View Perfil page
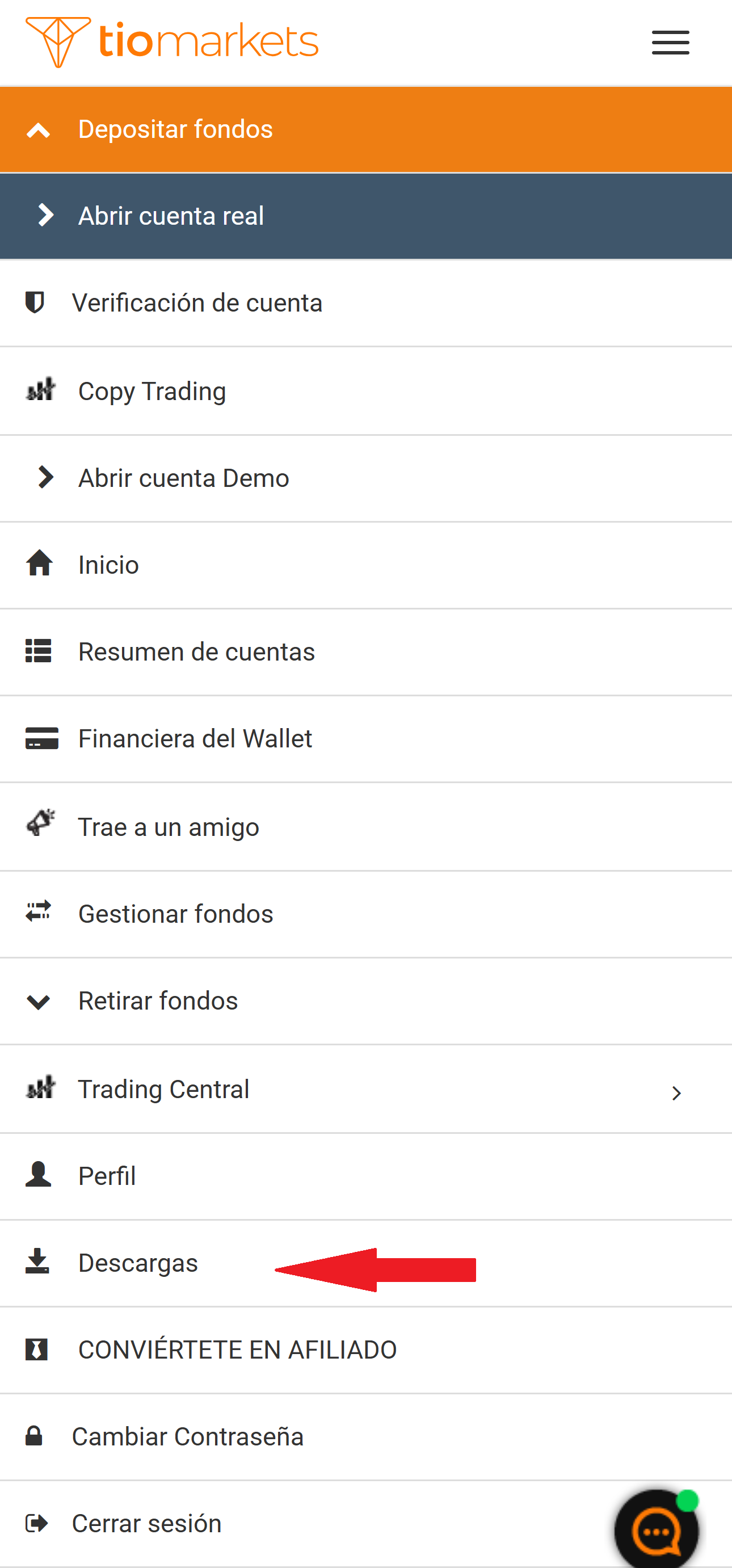The height and width of the screenshot is (1568, 732). 107,1175
